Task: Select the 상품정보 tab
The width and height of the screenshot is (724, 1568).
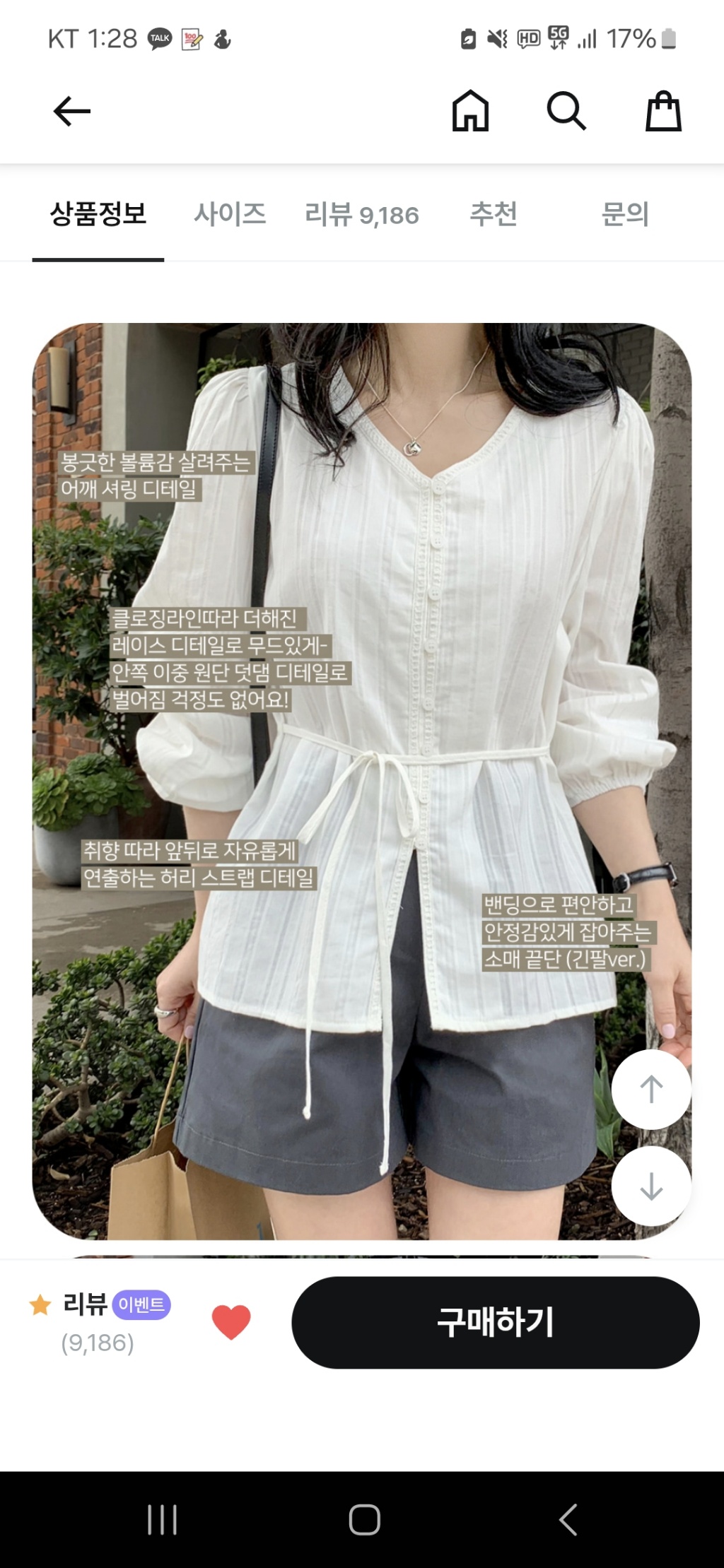Action: pyautogui.click(x=98, y=213)
